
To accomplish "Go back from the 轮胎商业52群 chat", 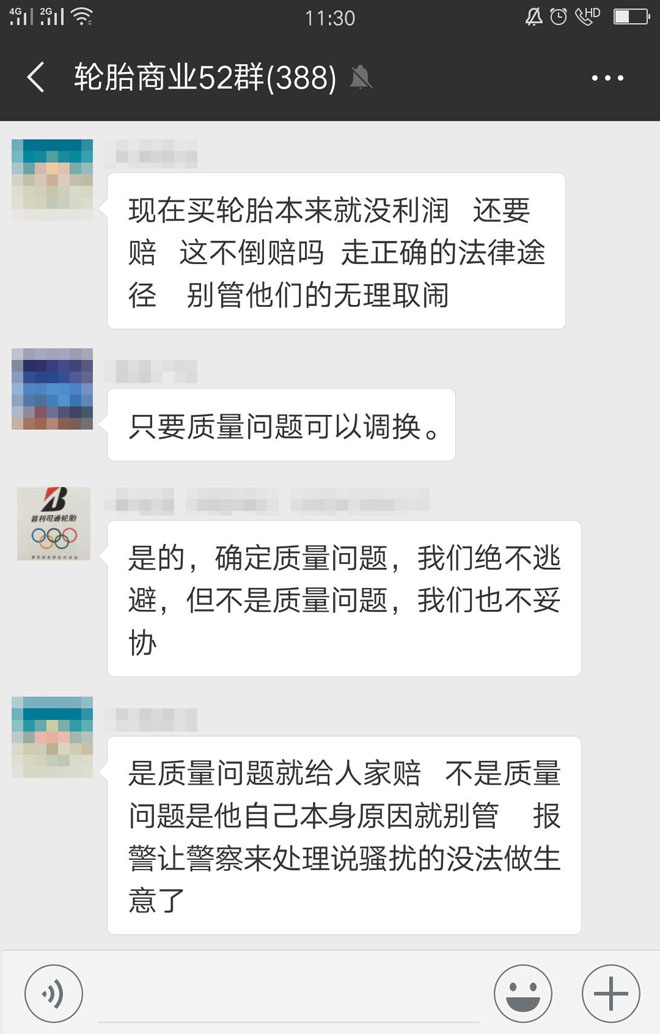I will 36,78.
